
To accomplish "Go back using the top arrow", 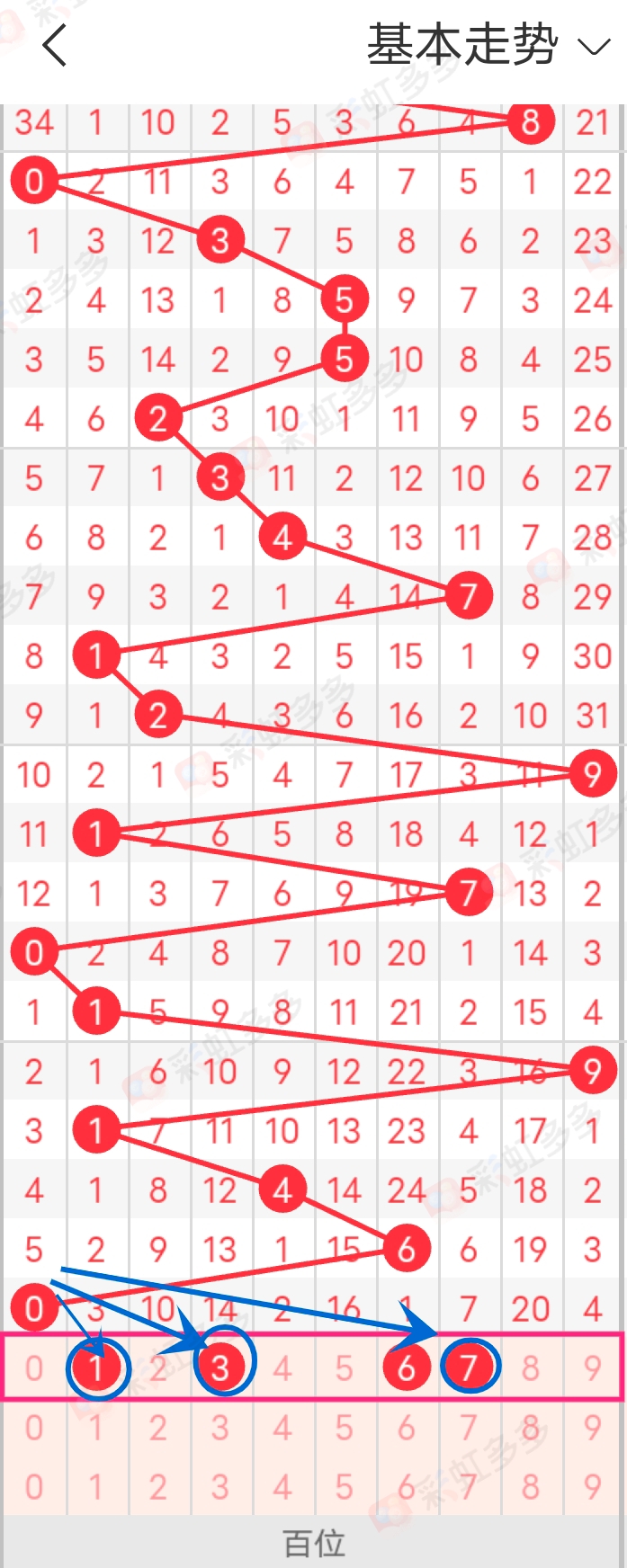I will pyautogui.click(x=55, y=45).
